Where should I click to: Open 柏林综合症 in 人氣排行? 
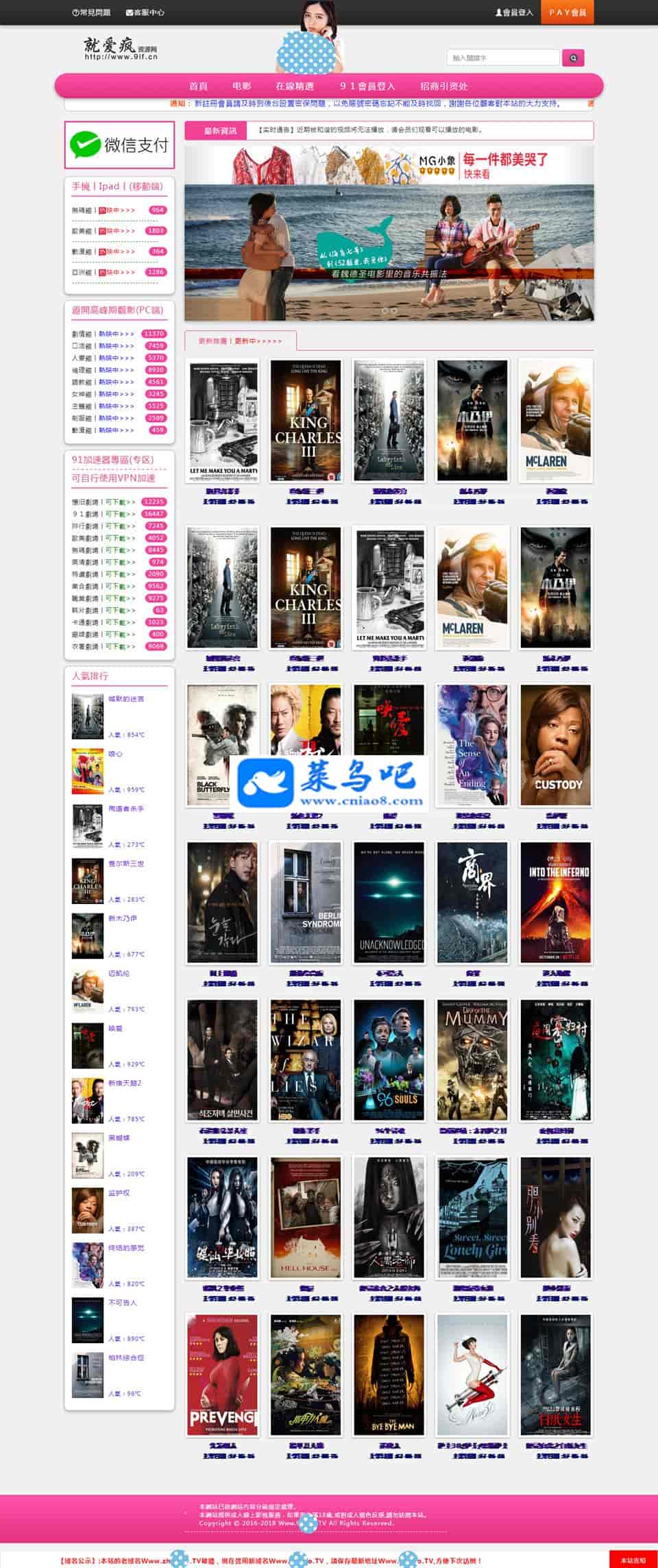pos(126,1357)
